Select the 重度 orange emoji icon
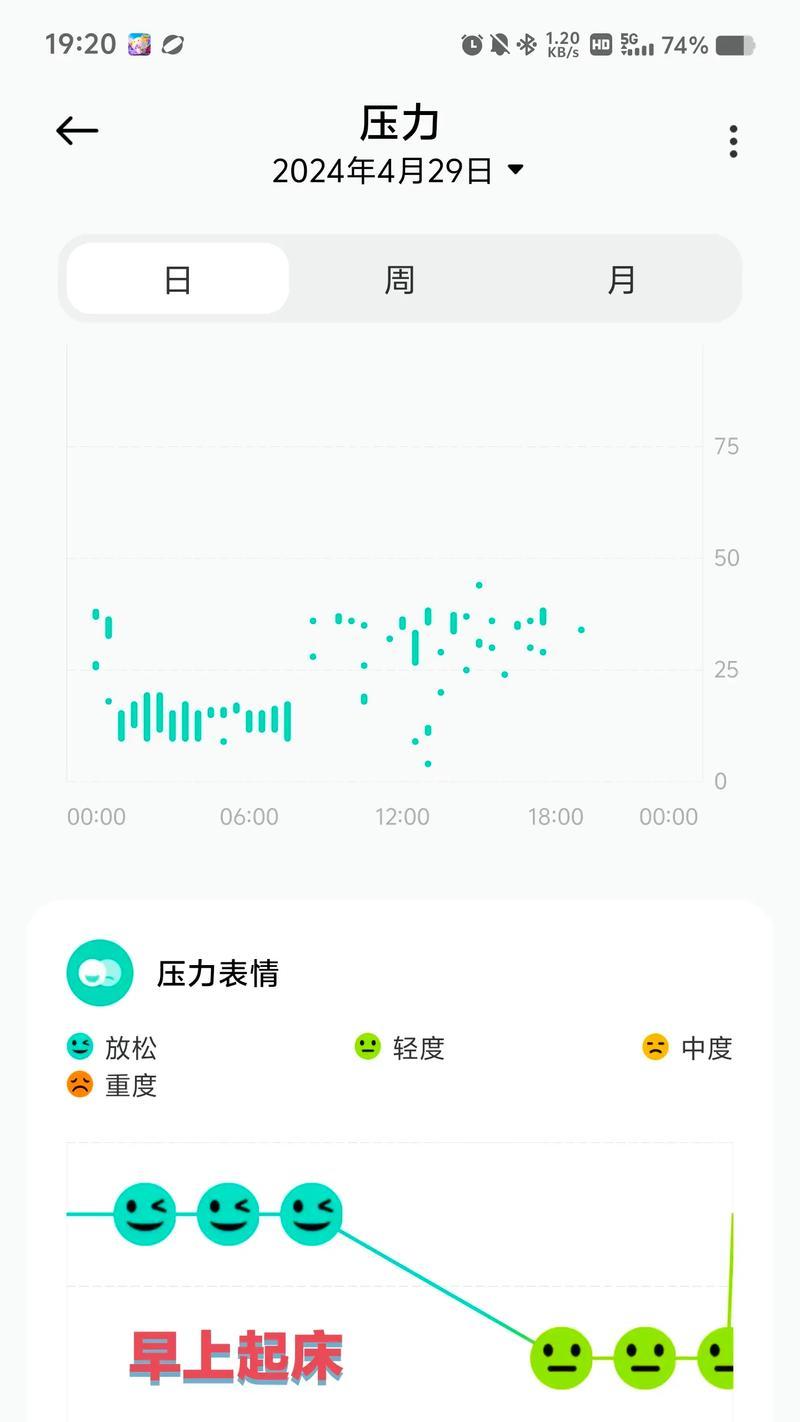The width and height of the screenshot is (800, 1422). tap(78, 1084)
